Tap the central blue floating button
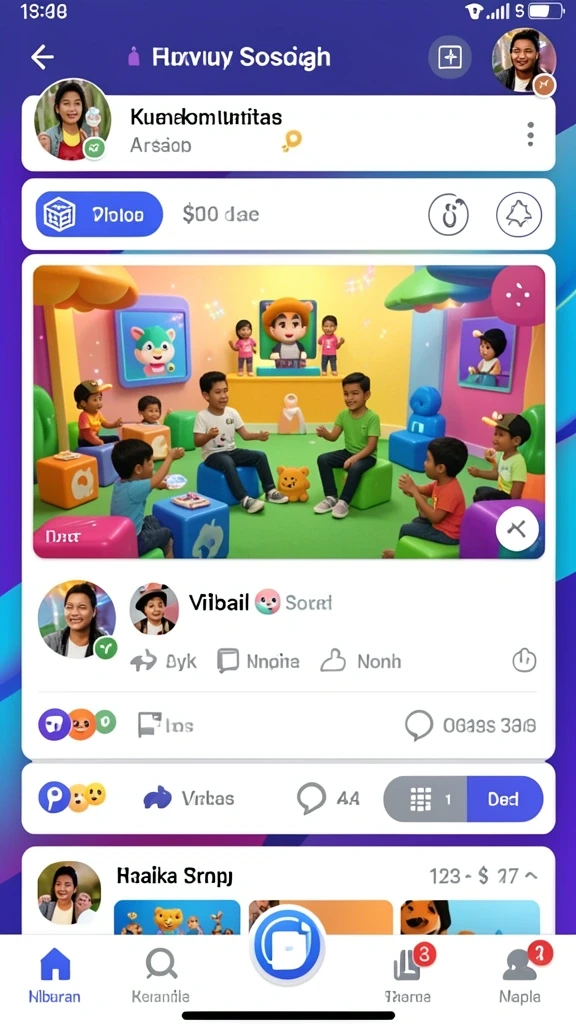This screenshot has height=1024, width=576. 287,944
